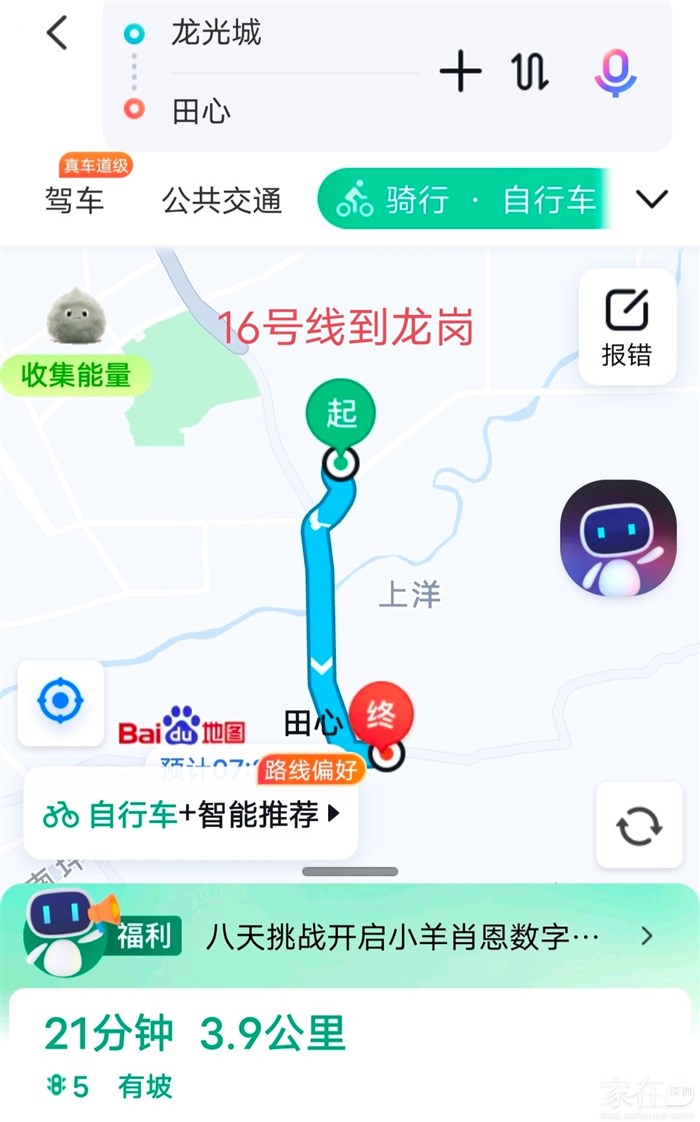Switch to the 驾车 tab

pos(74,200)
